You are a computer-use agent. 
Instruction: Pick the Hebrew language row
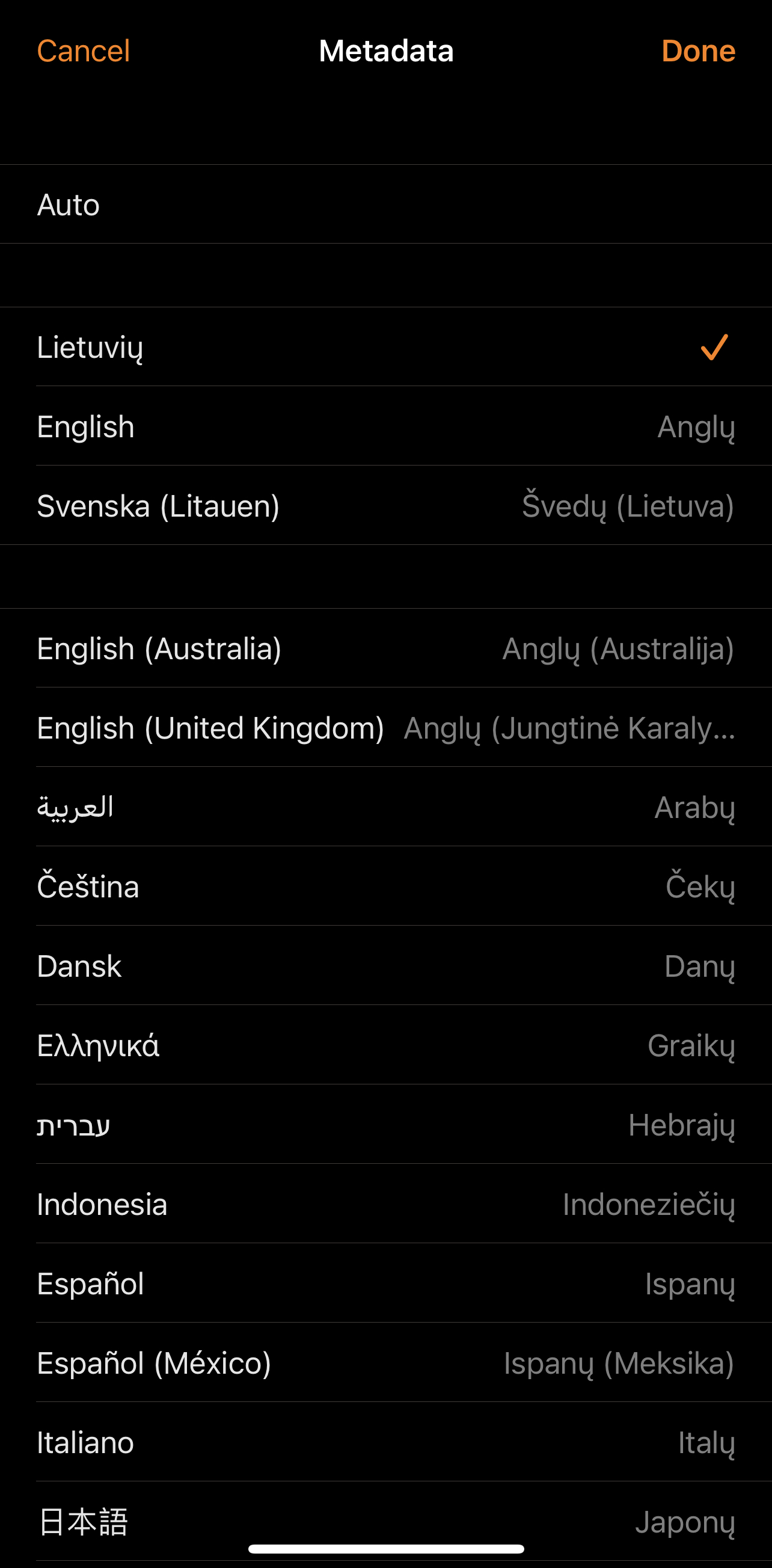coord(385,1125)
